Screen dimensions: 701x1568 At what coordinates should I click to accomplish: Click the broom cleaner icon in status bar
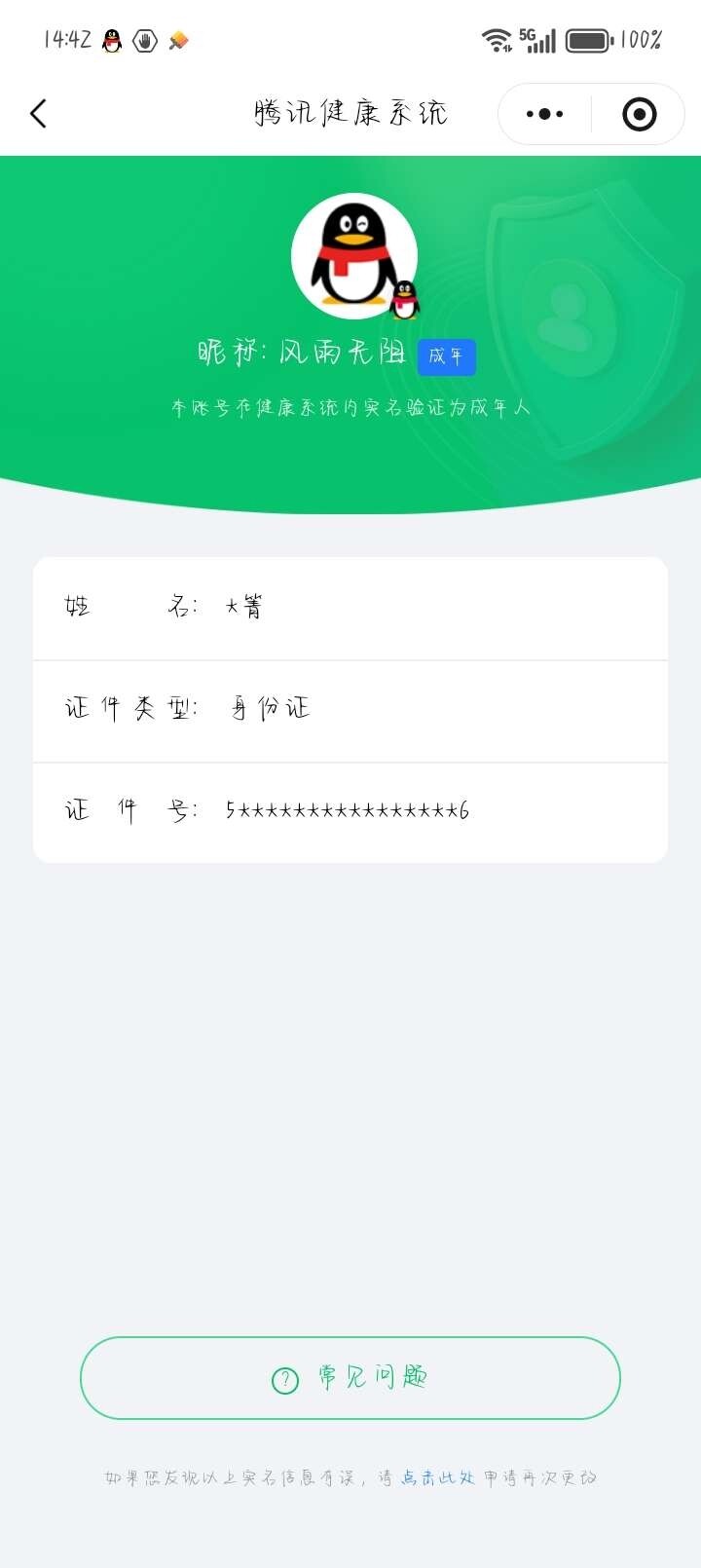coord(178,39)
